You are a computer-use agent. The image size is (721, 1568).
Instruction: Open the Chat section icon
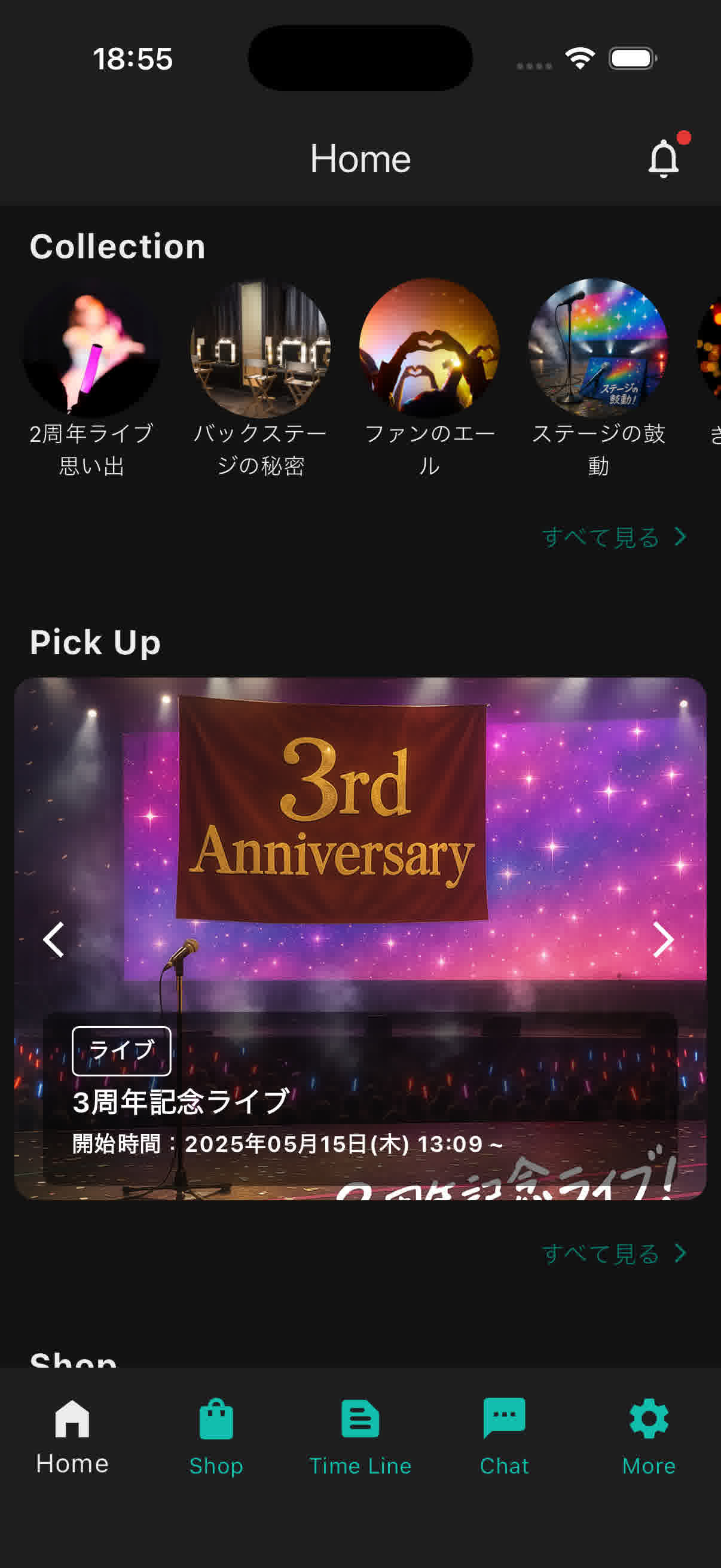pyautogui.click(x=504, y=1418)
